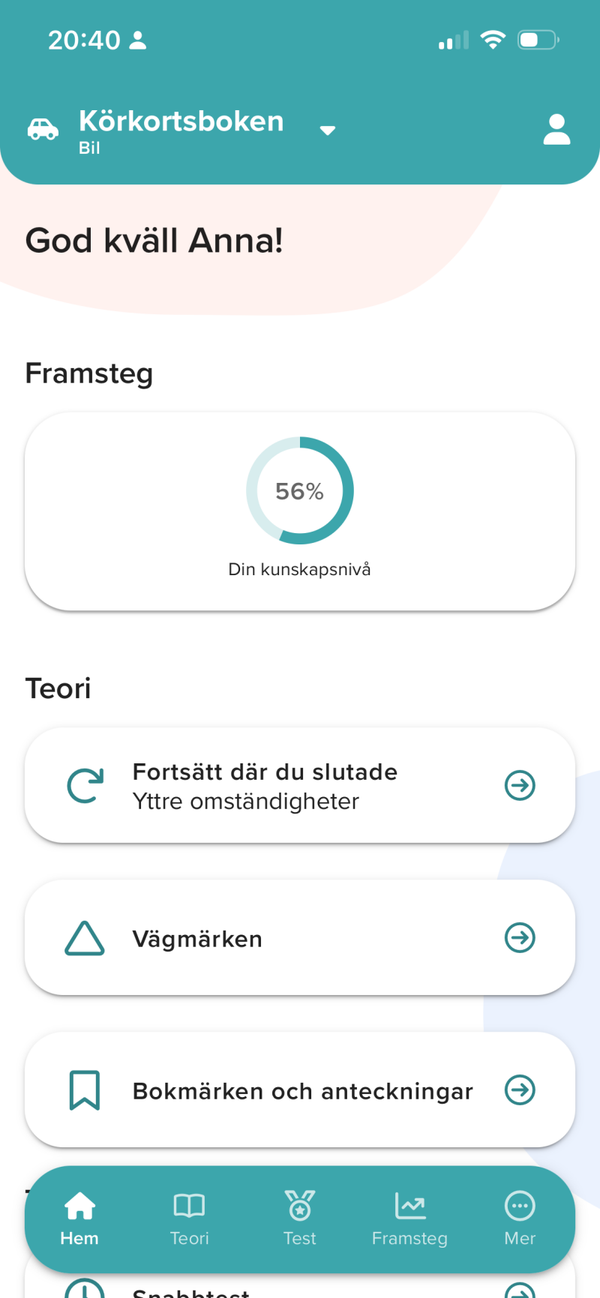Continue where you left off: Yttre omständigheter
This screenshot has height=1298, width=600.
point(300,786)
